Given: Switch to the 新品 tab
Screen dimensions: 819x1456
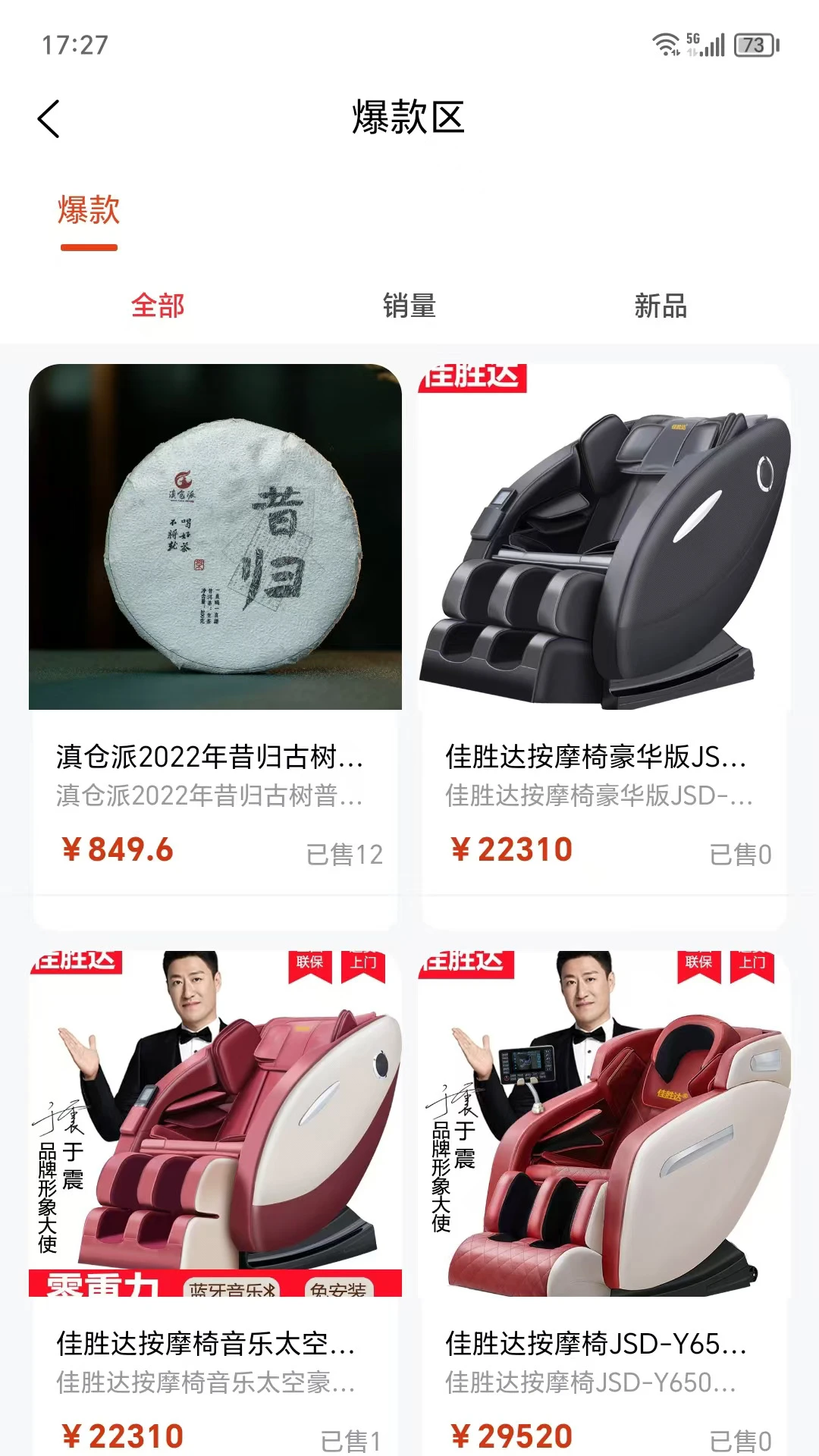Looking at the screenshot, I should (x=659, y=306).
